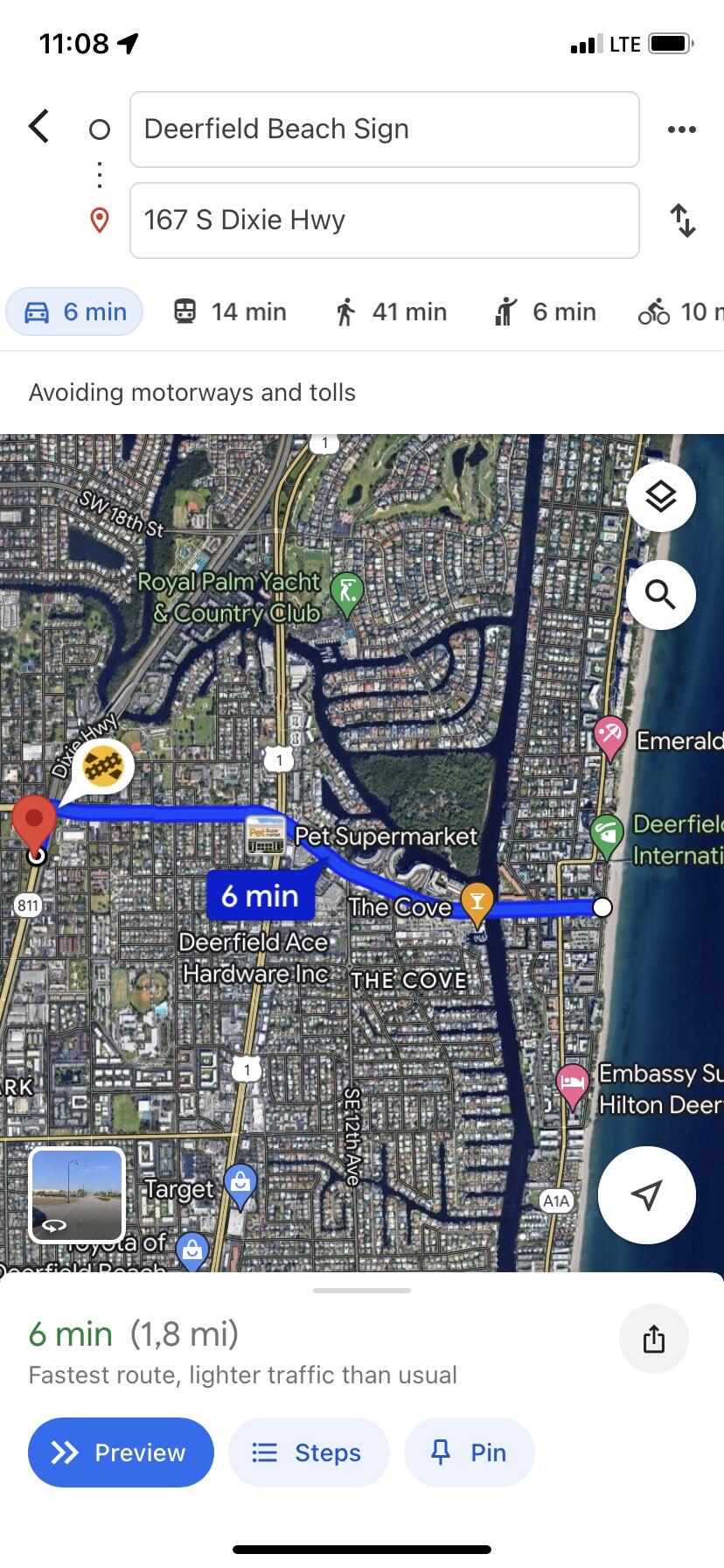Screen dimensions: 724x1568
Task: Switch to ride-hailing mode, 6 min
Action: [x=546, y=312]
